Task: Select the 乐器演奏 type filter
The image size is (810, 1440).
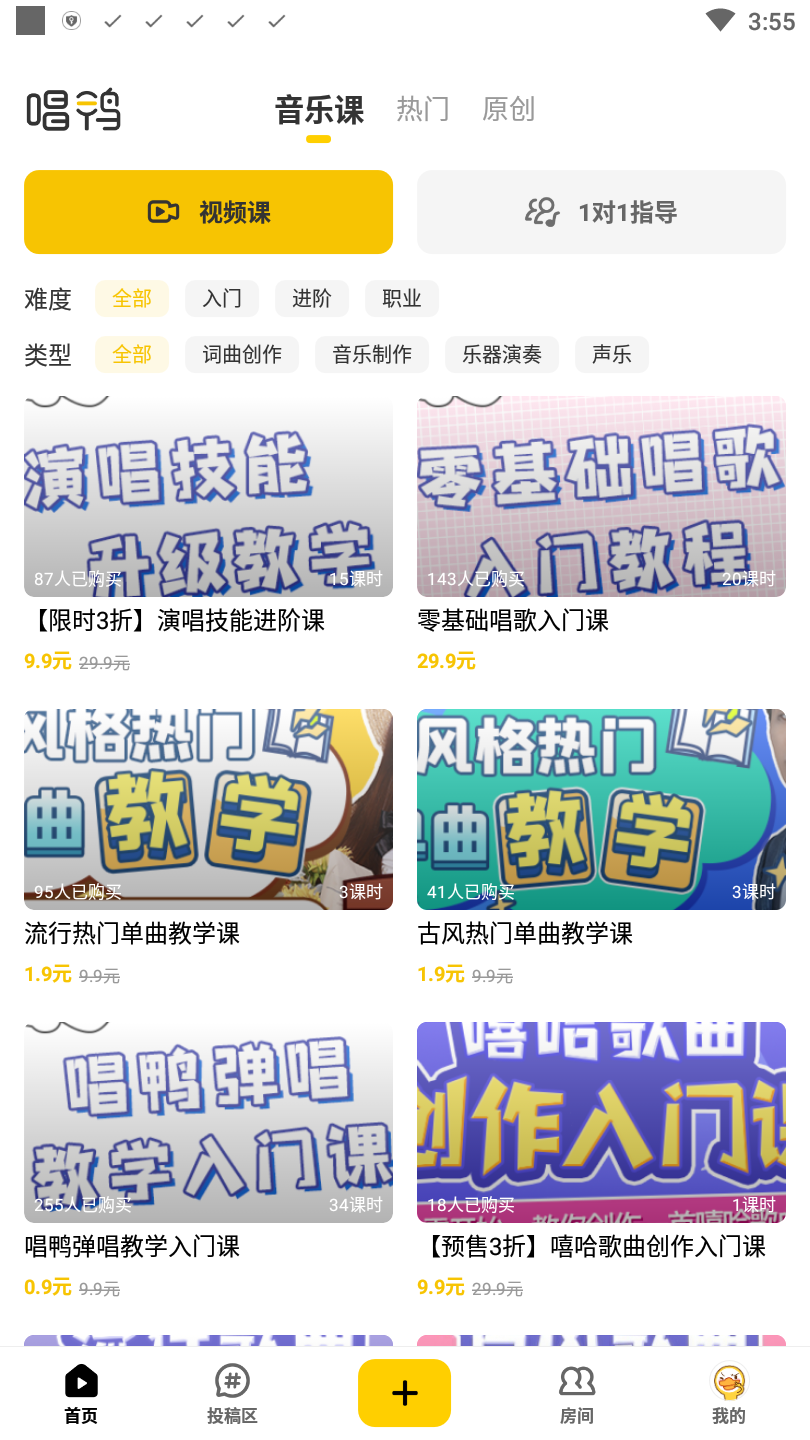Action: tap(501, 354)
